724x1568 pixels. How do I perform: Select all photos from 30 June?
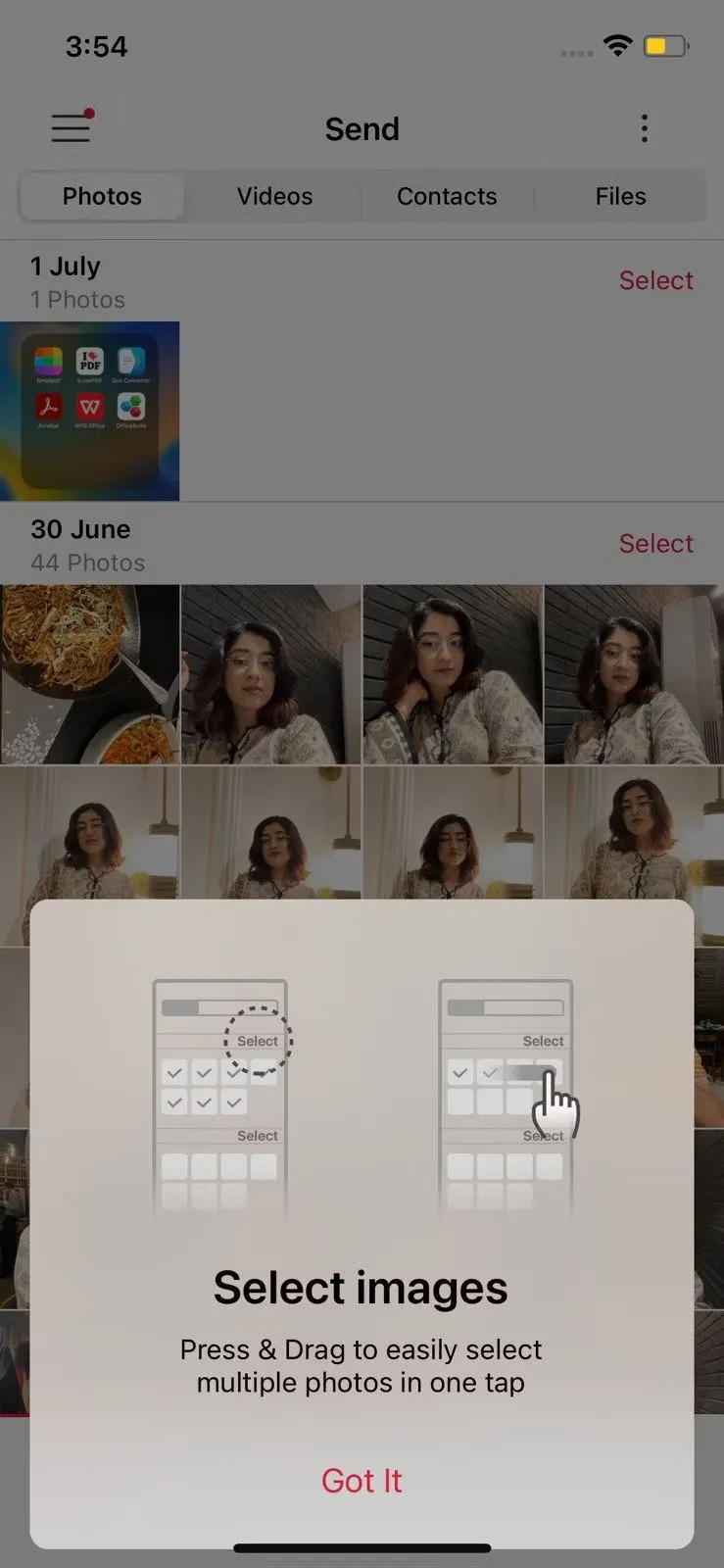(x=655, y=544)
